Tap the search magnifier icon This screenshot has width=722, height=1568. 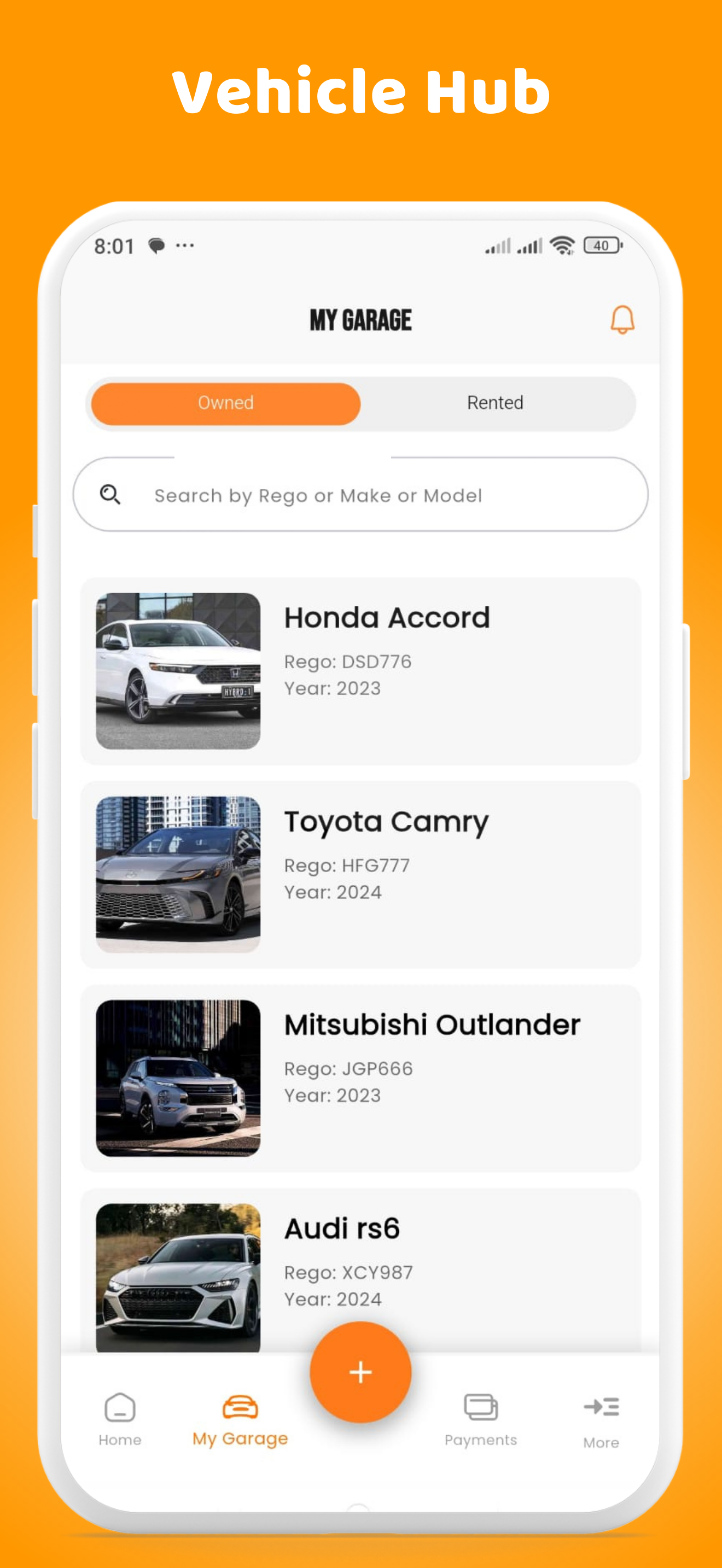110,495
